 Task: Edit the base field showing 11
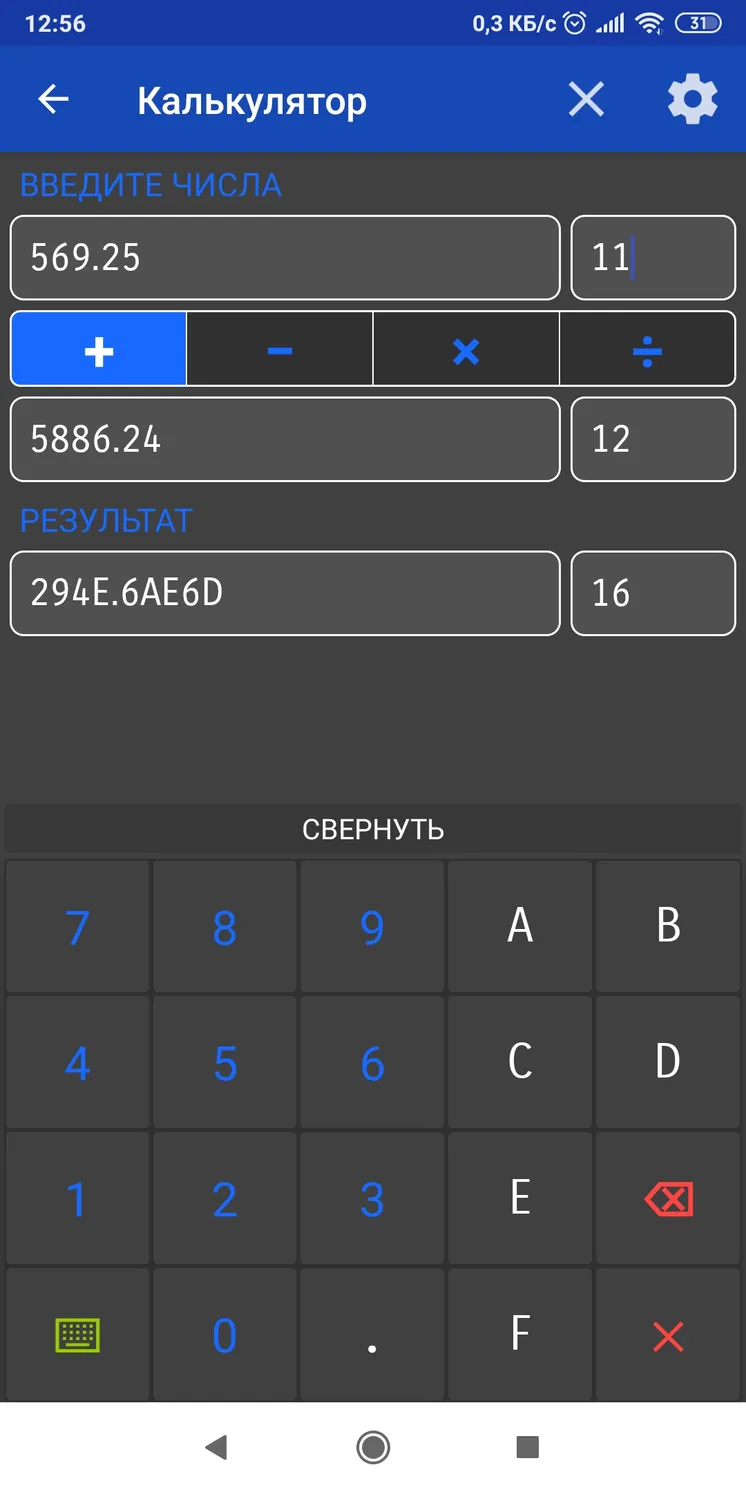point(653,258)
